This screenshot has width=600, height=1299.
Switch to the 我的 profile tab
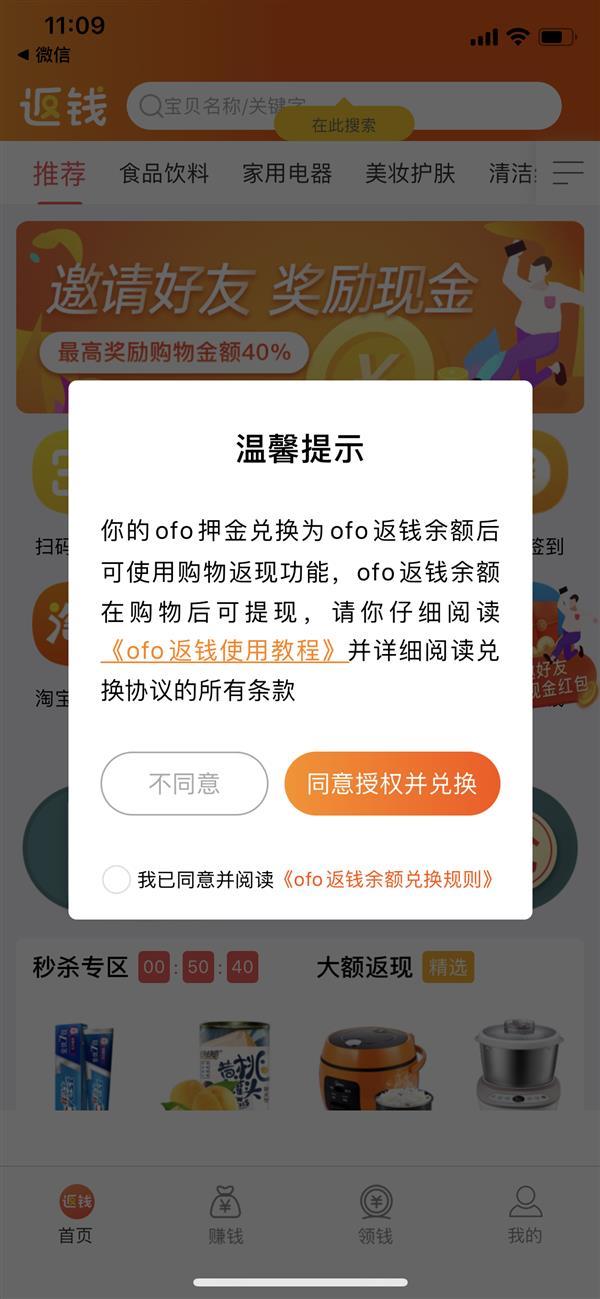pyautogui.click(x=524, y=1215)
